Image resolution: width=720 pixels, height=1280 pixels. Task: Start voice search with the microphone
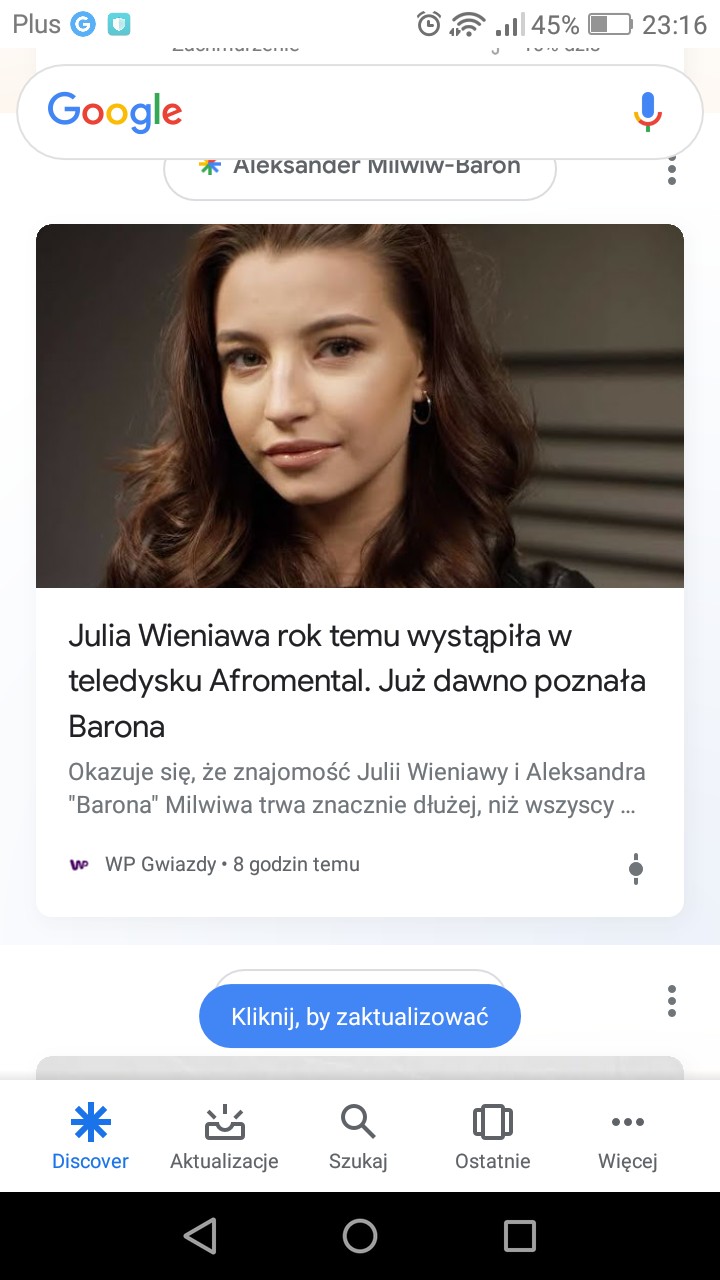tap(648, 112)
